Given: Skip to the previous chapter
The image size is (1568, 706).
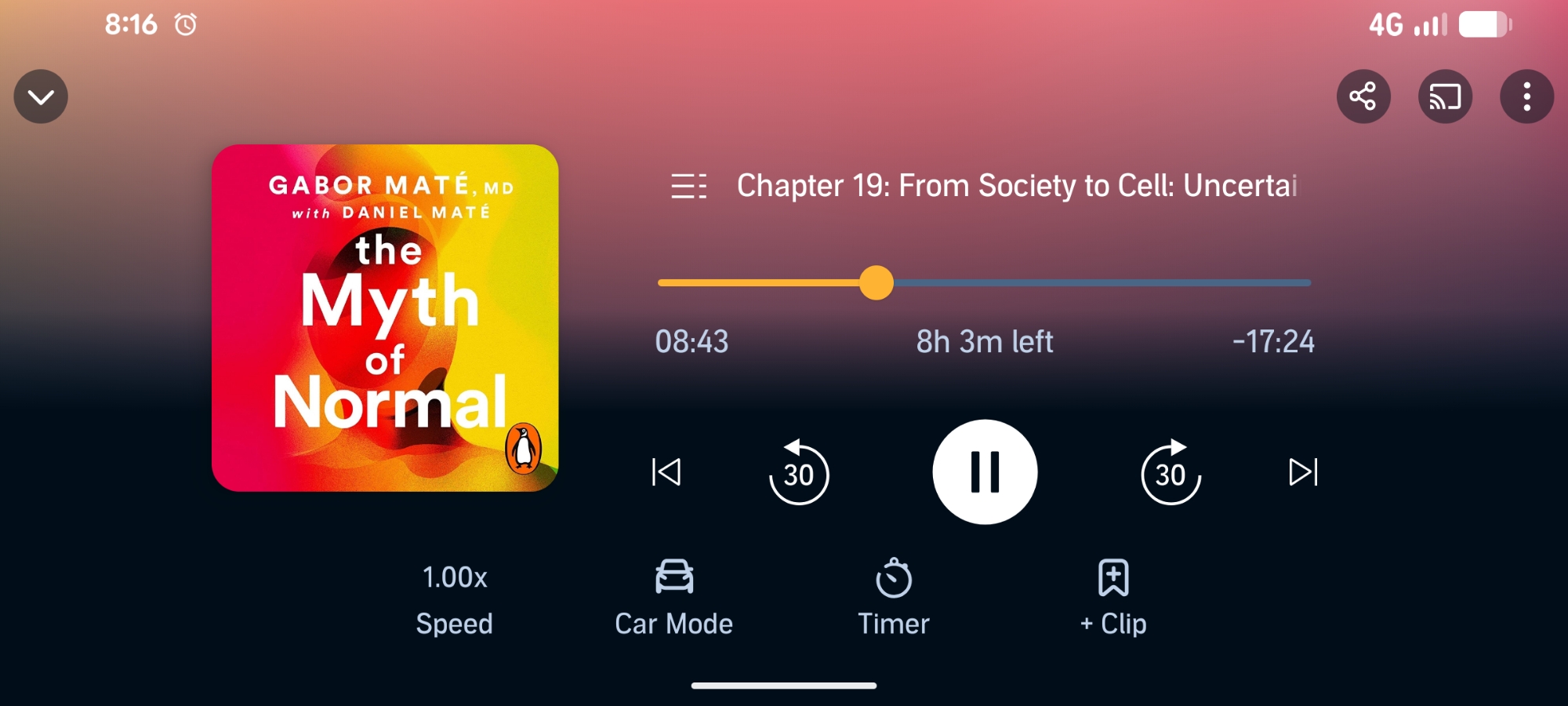Looking at the screenshot, I should tap(666, 472).
